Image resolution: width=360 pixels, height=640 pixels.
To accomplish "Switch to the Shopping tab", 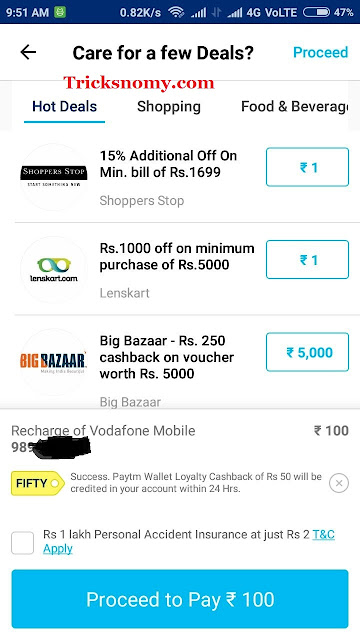I will coord(169,107).
